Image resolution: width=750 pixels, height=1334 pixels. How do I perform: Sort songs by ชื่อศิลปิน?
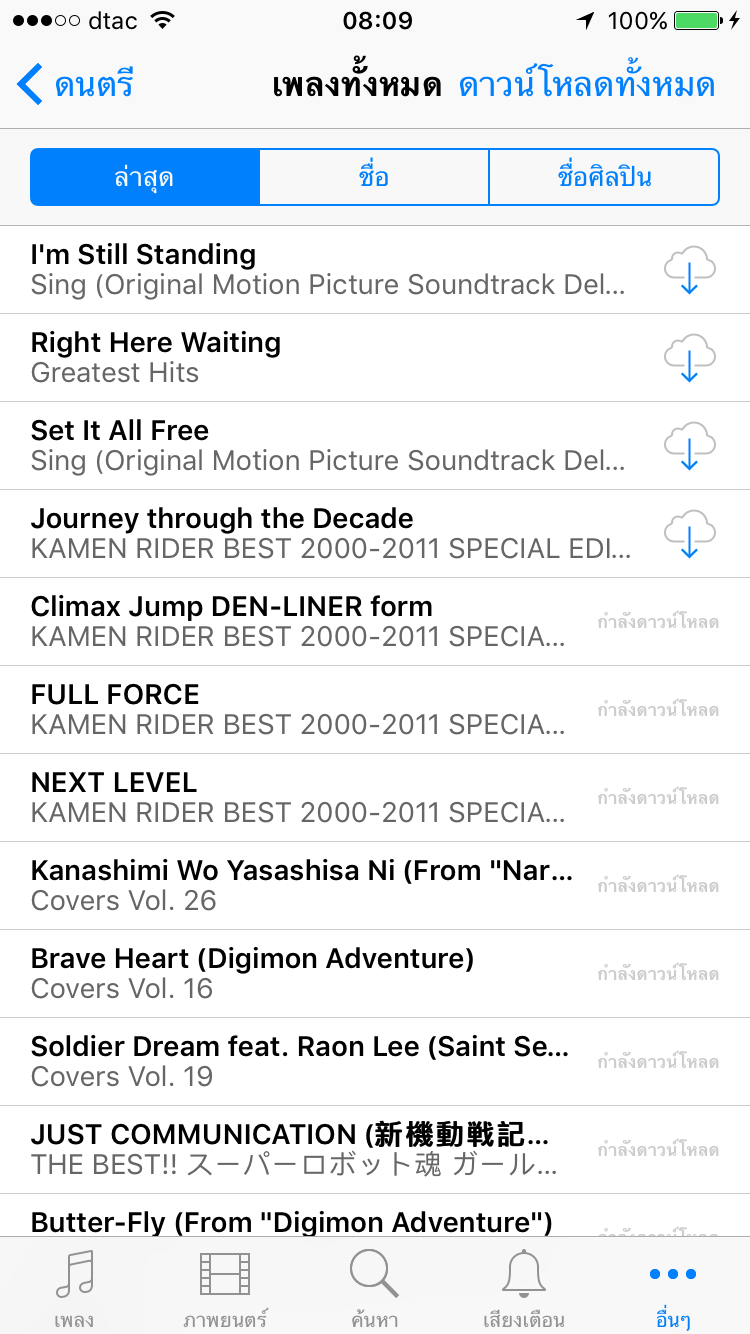[x=604, y=178]
